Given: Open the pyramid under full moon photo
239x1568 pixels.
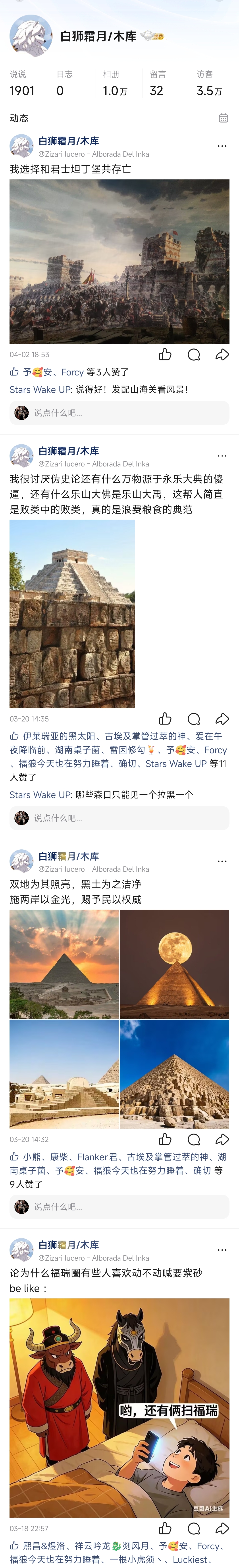Looking at the screenshot, I should point(174,964).
